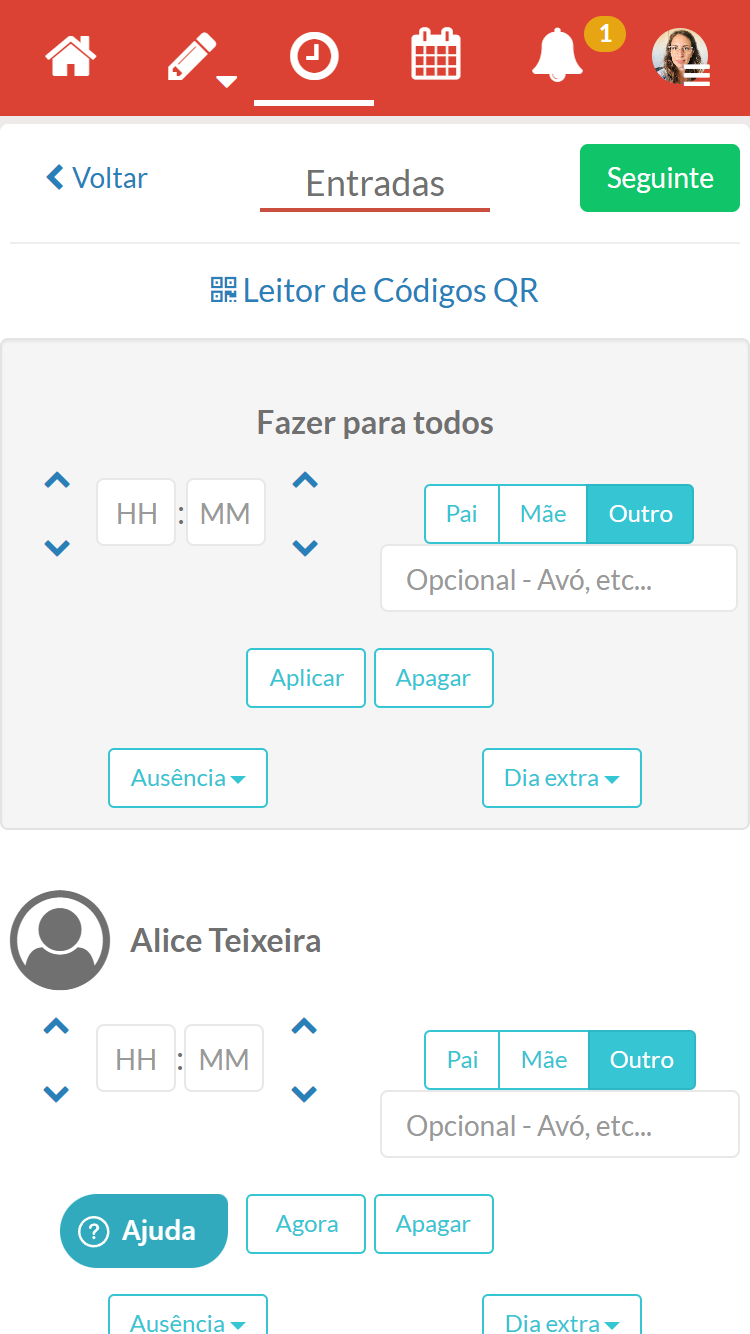Proceed with the Seguinte button

pos(660,178)
